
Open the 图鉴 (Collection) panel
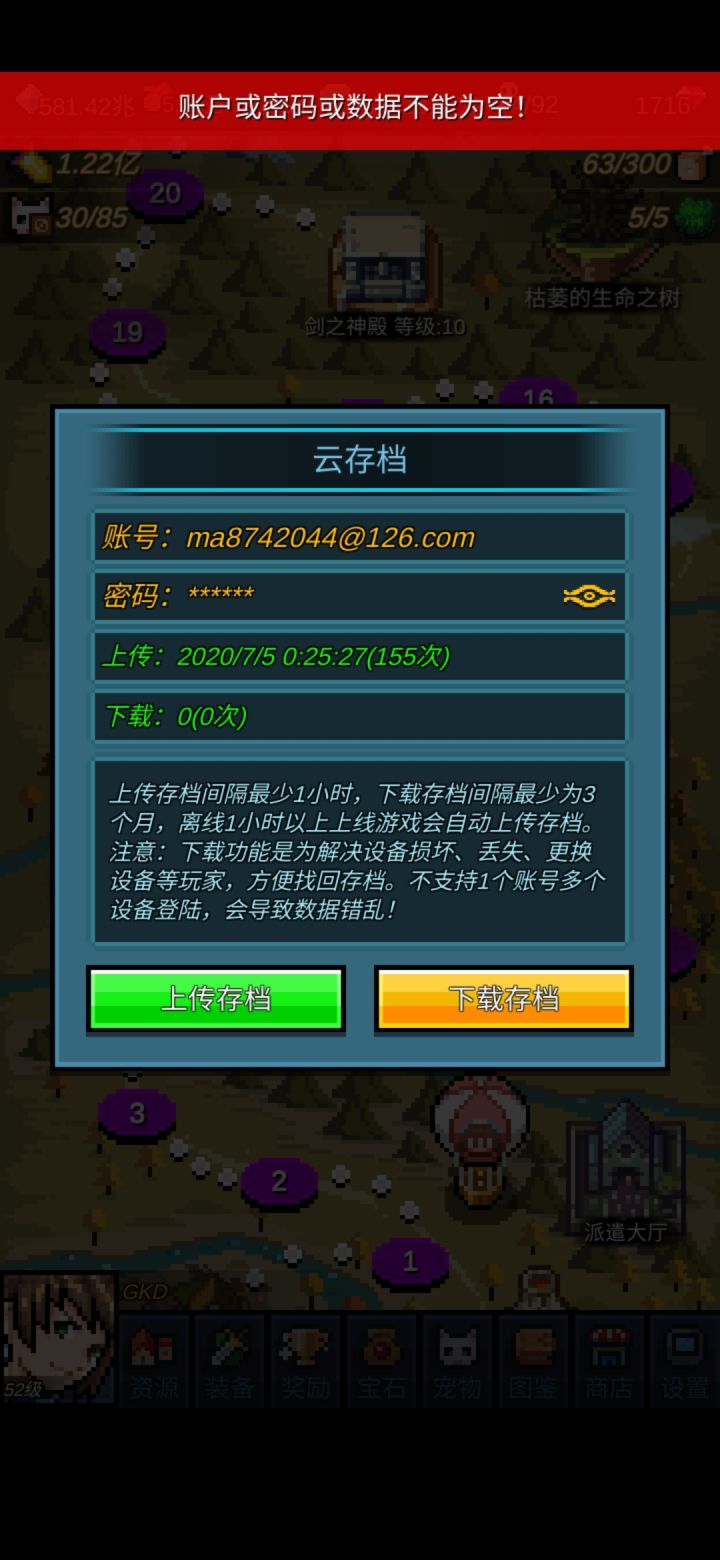[533, 1362]
